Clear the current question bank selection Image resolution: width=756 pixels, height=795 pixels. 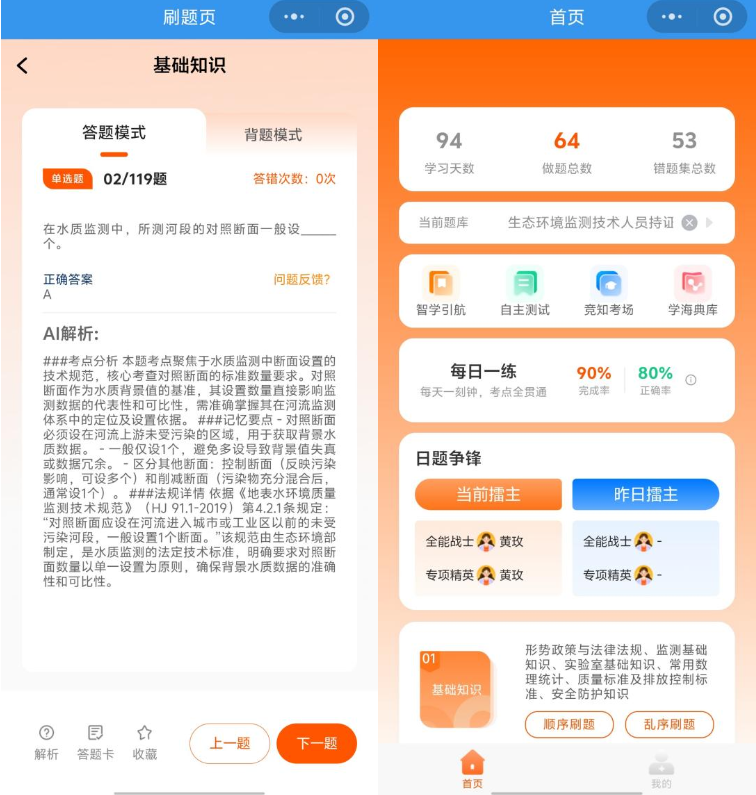[689, 223]
